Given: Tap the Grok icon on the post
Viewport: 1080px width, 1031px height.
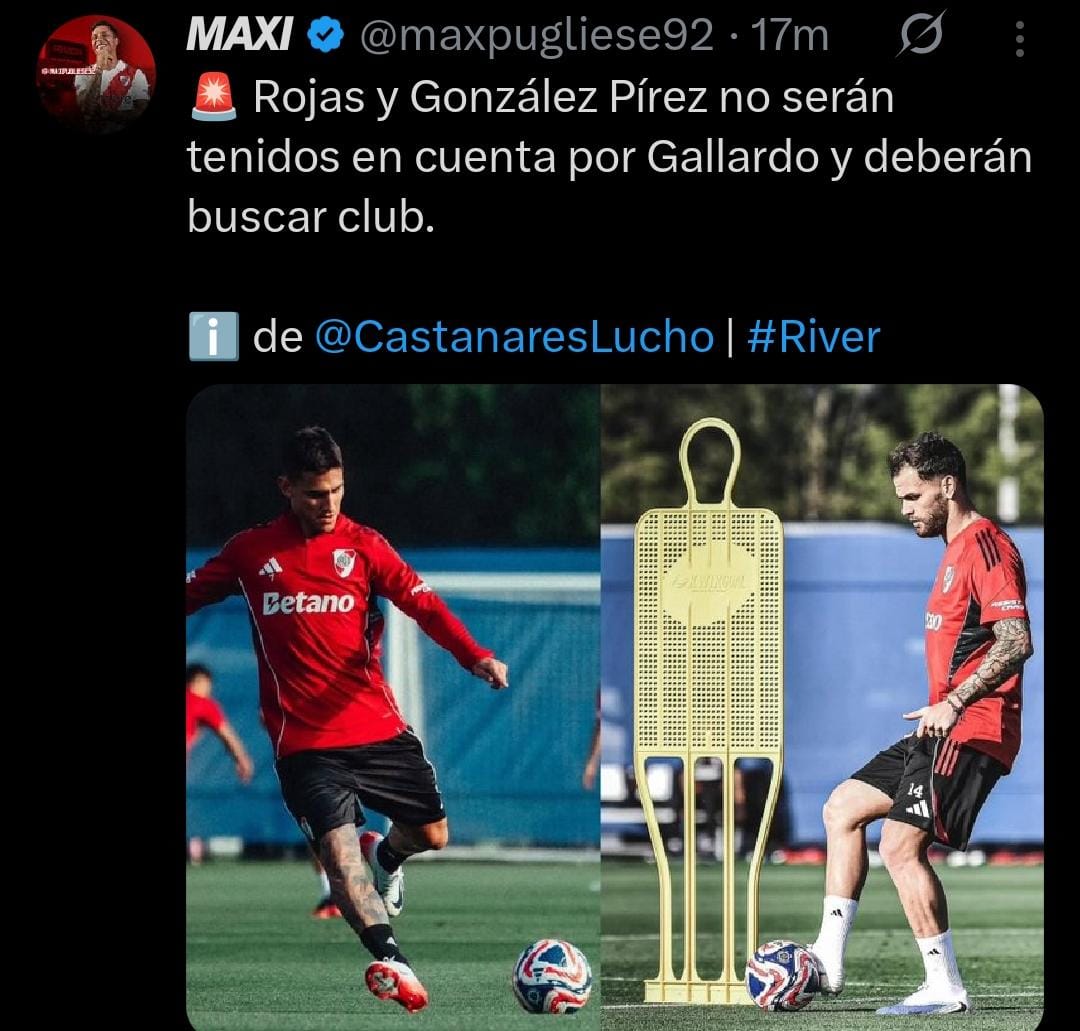Looking at the screenshot, I should click(920, 38).
